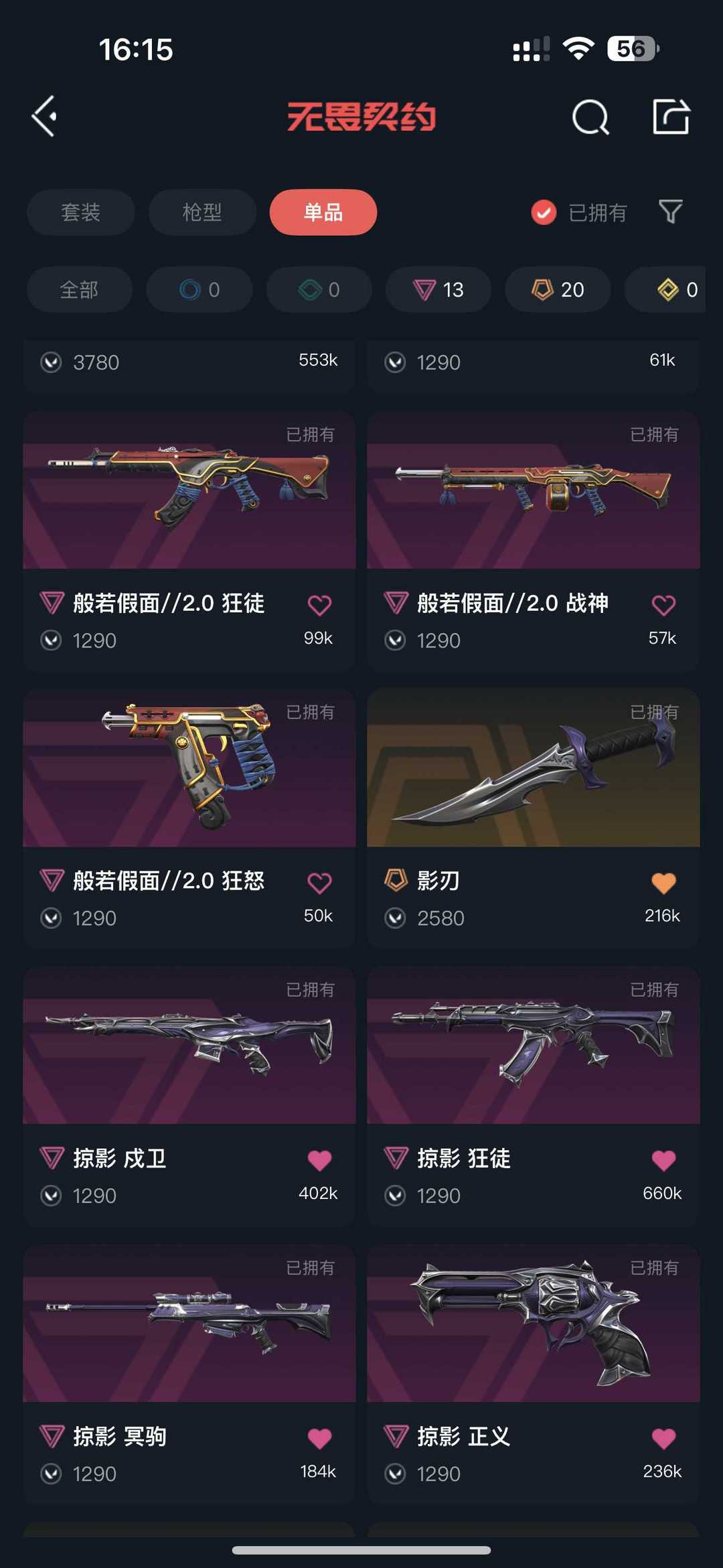Unlike the 掠影 正义 skin
The height and width of the screenshot is (1568, 723).
pos(663,1438)
